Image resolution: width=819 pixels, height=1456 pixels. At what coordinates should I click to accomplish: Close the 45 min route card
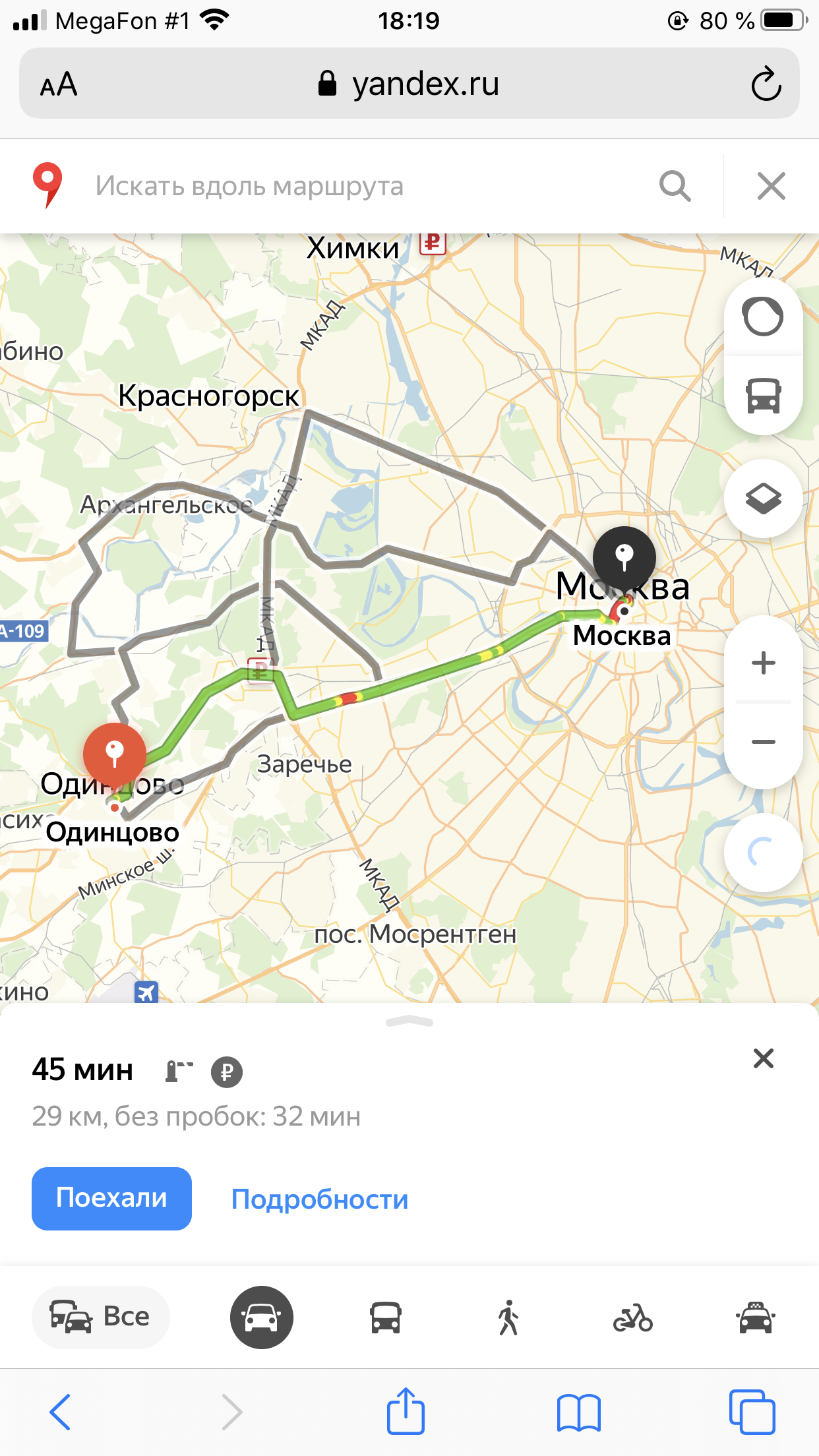(x=763, y=1058)
